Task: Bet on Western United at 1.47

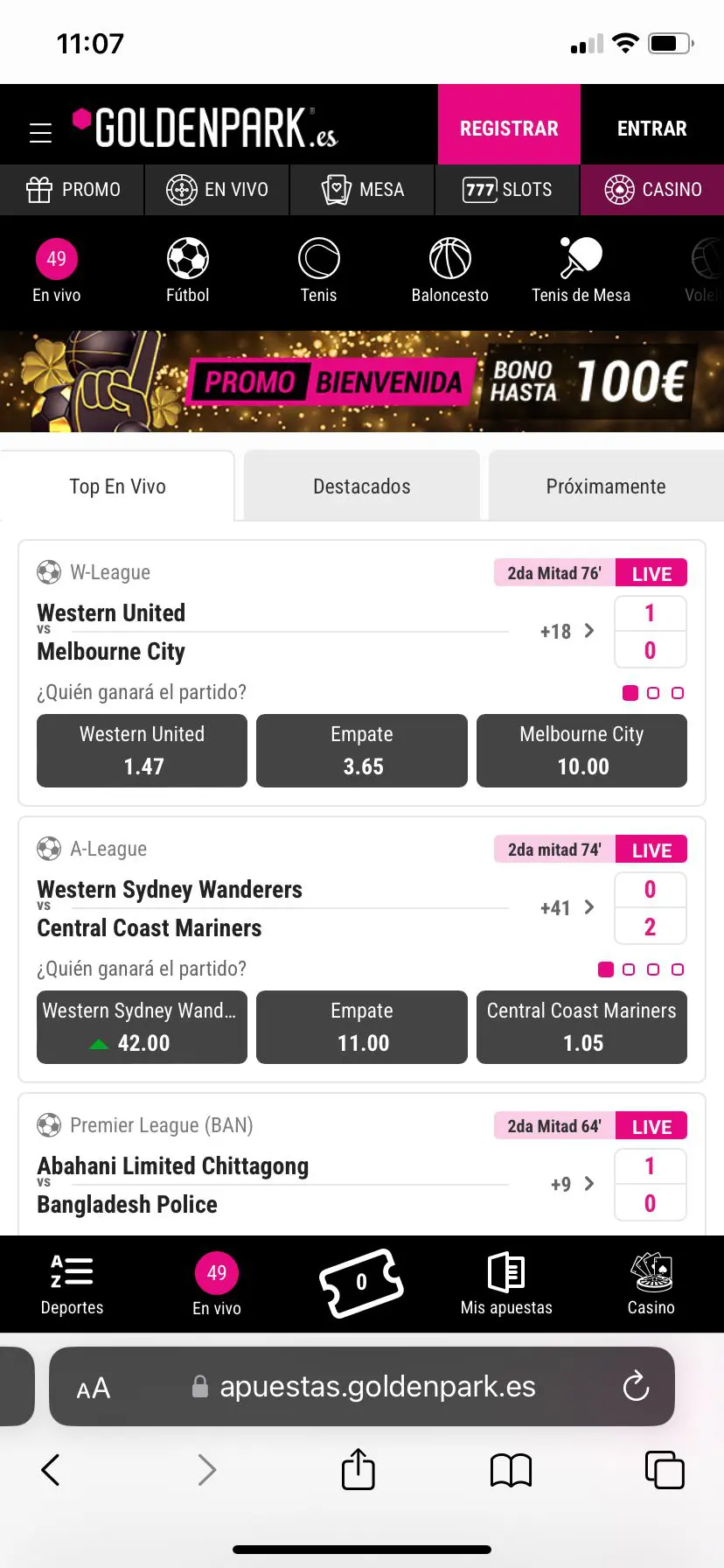Action: [143, 751]
